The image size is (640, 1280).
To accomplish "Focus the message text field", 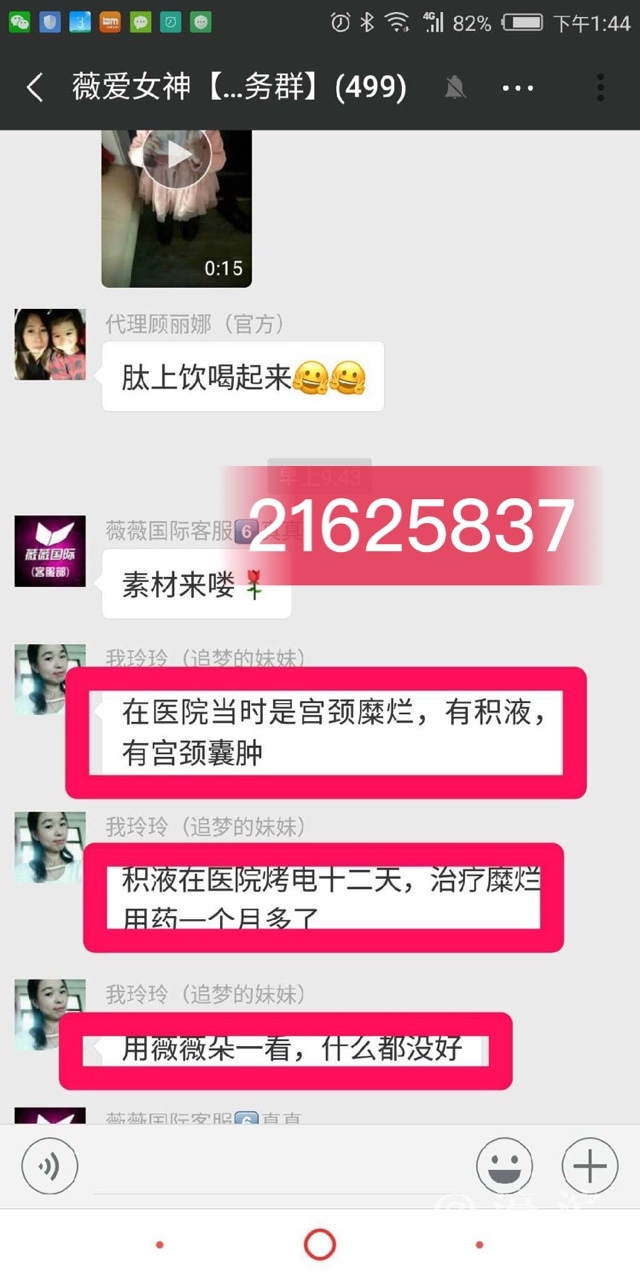I will [275, 1168].
